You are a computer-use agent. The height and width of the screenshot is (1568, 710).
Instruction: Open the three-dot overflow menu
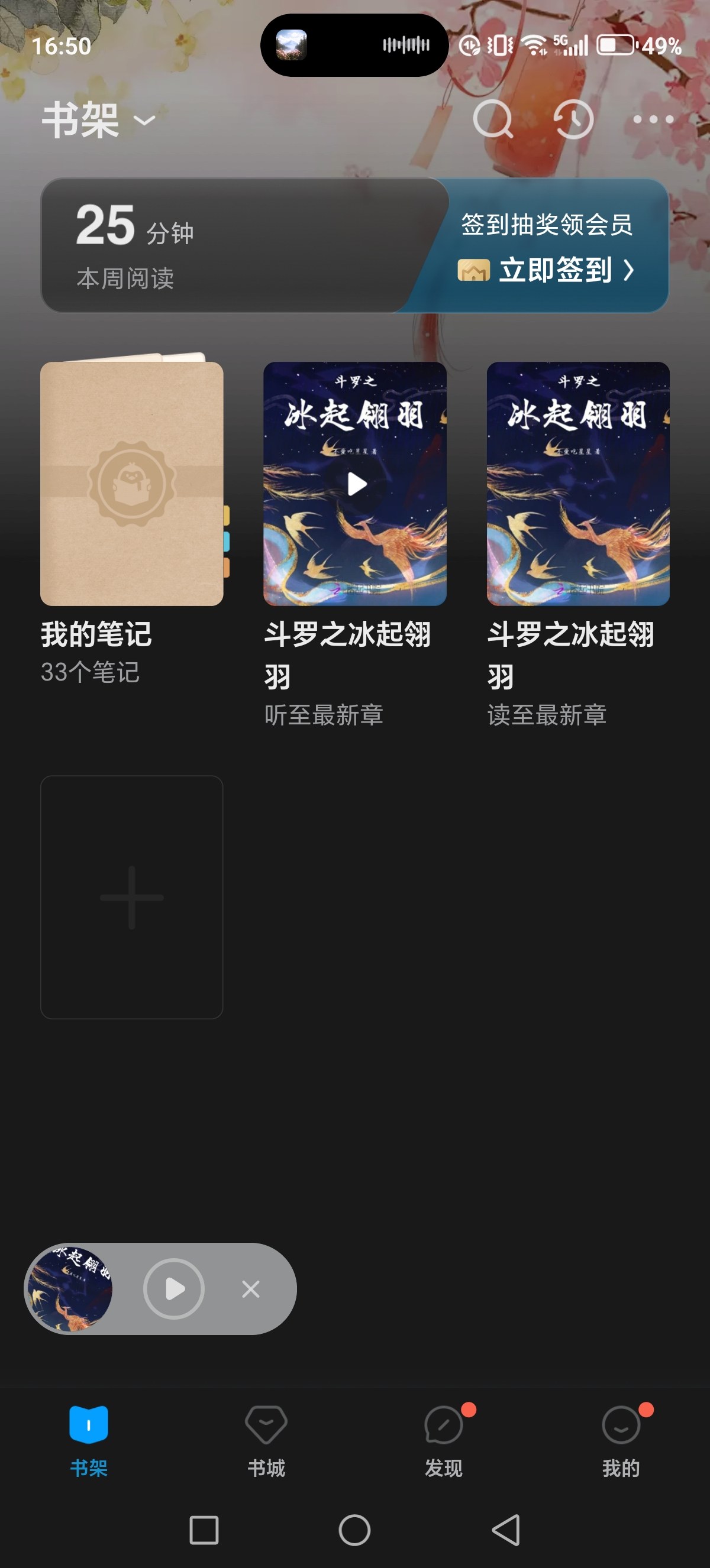coord(653,119)
